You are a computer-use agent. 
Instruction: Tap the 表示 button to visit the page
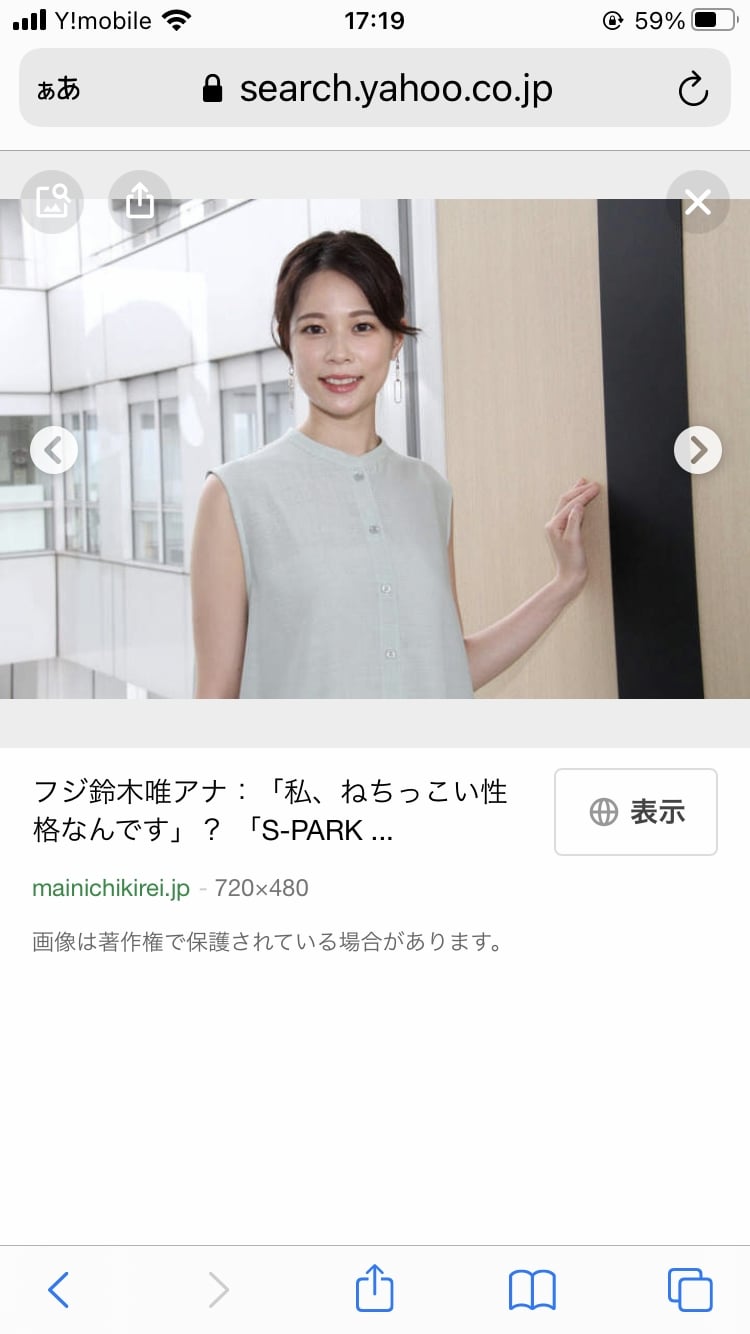point(636,812)
